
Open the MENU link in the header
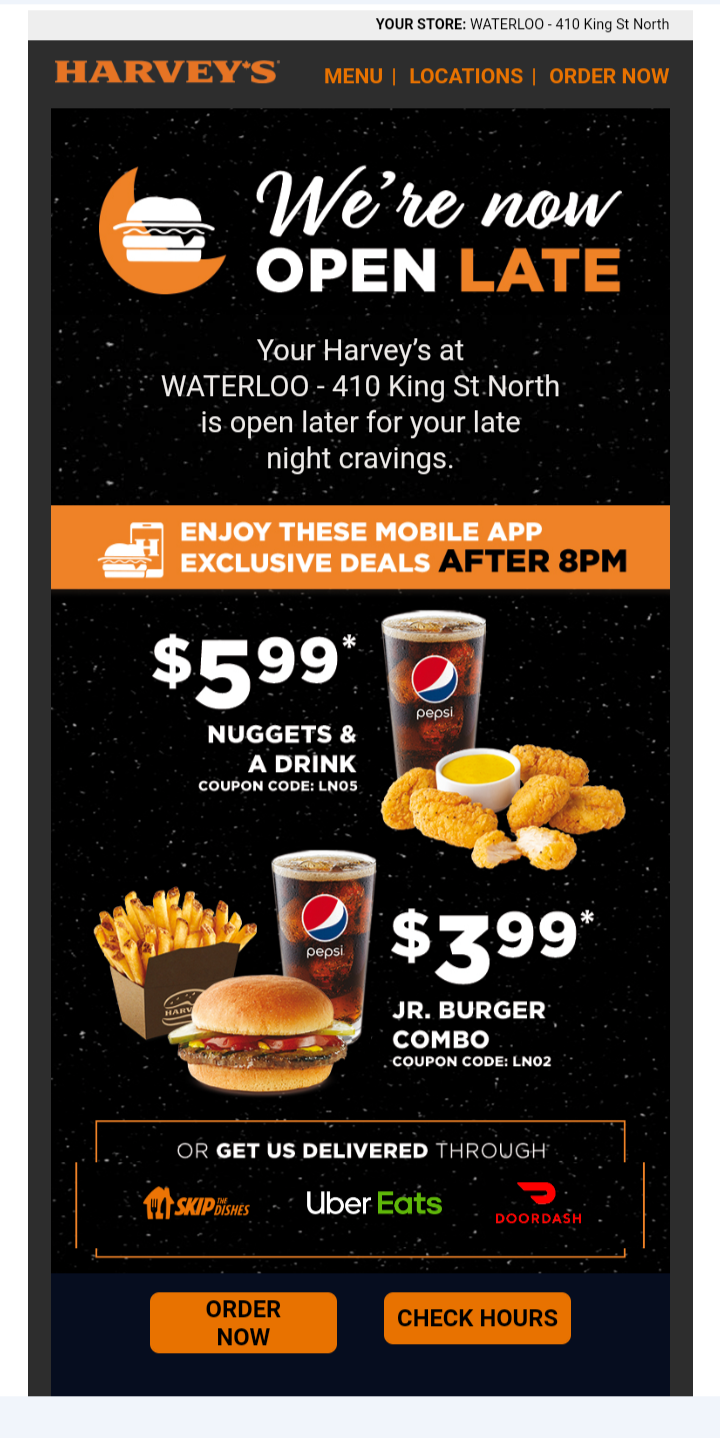pyautogui.click(x=353, y=76)
